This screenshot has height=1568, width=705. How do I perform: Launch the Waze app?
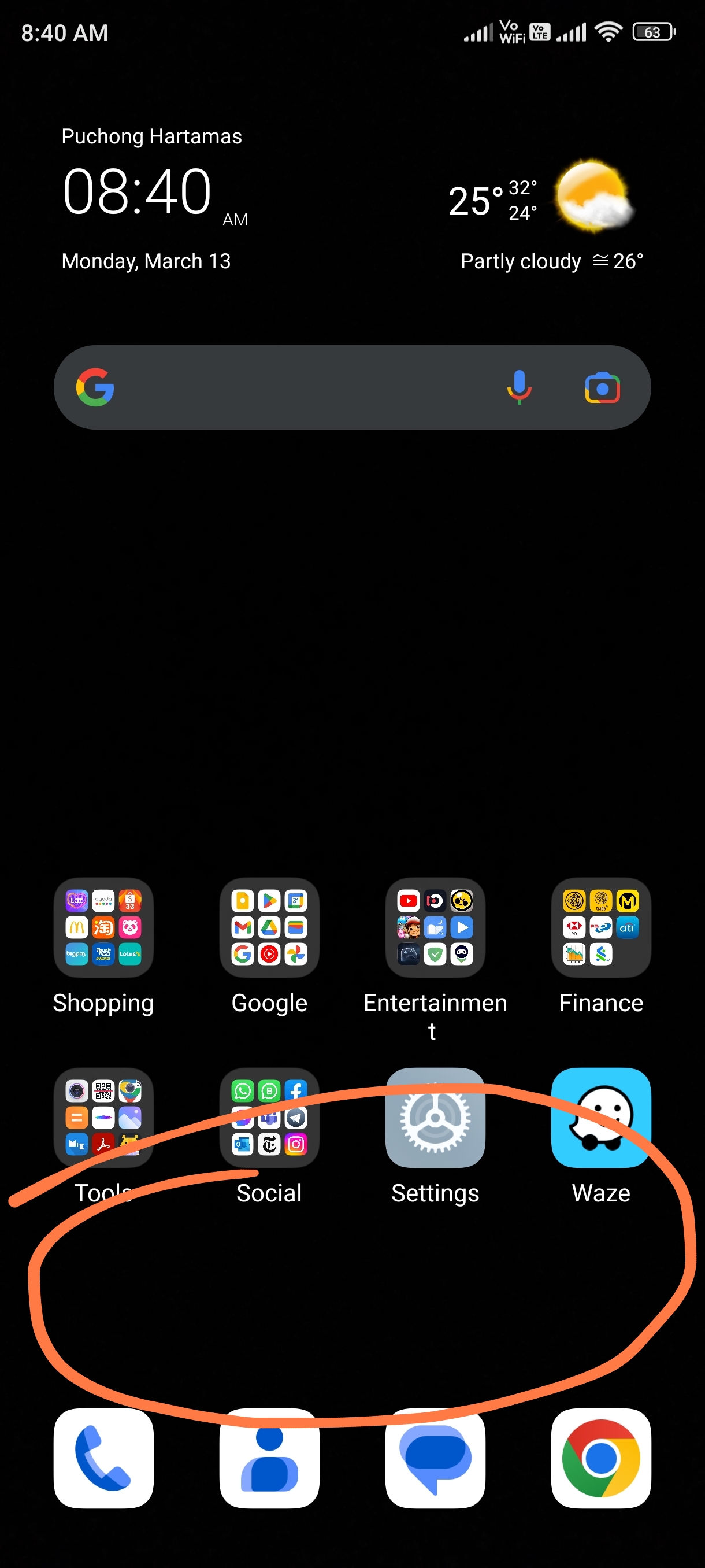pyautogui.click(x=601, y=1118)
